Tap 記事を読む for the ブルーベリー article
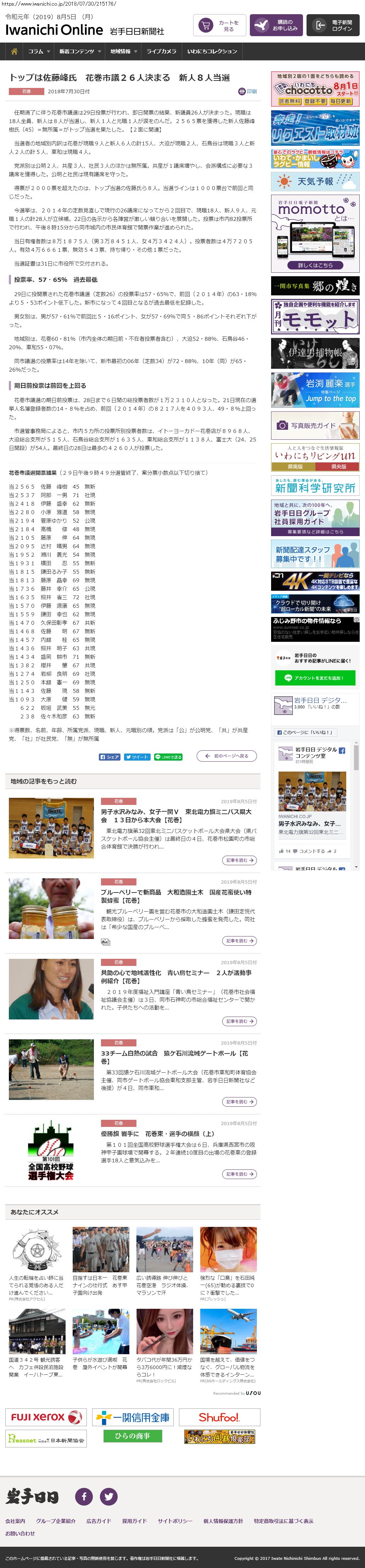The image size is (365, 1568). (x=239, y=940)
